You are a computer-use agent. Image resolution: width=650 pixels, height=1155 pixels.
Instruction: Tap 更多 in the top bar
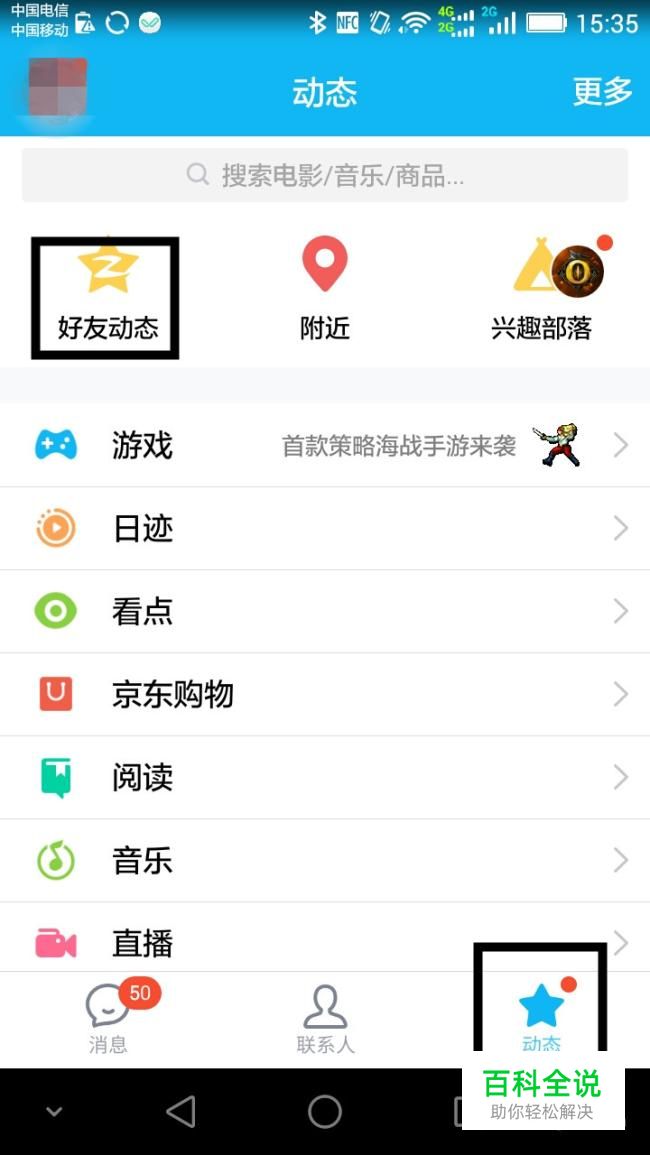[x=602, y=92]
